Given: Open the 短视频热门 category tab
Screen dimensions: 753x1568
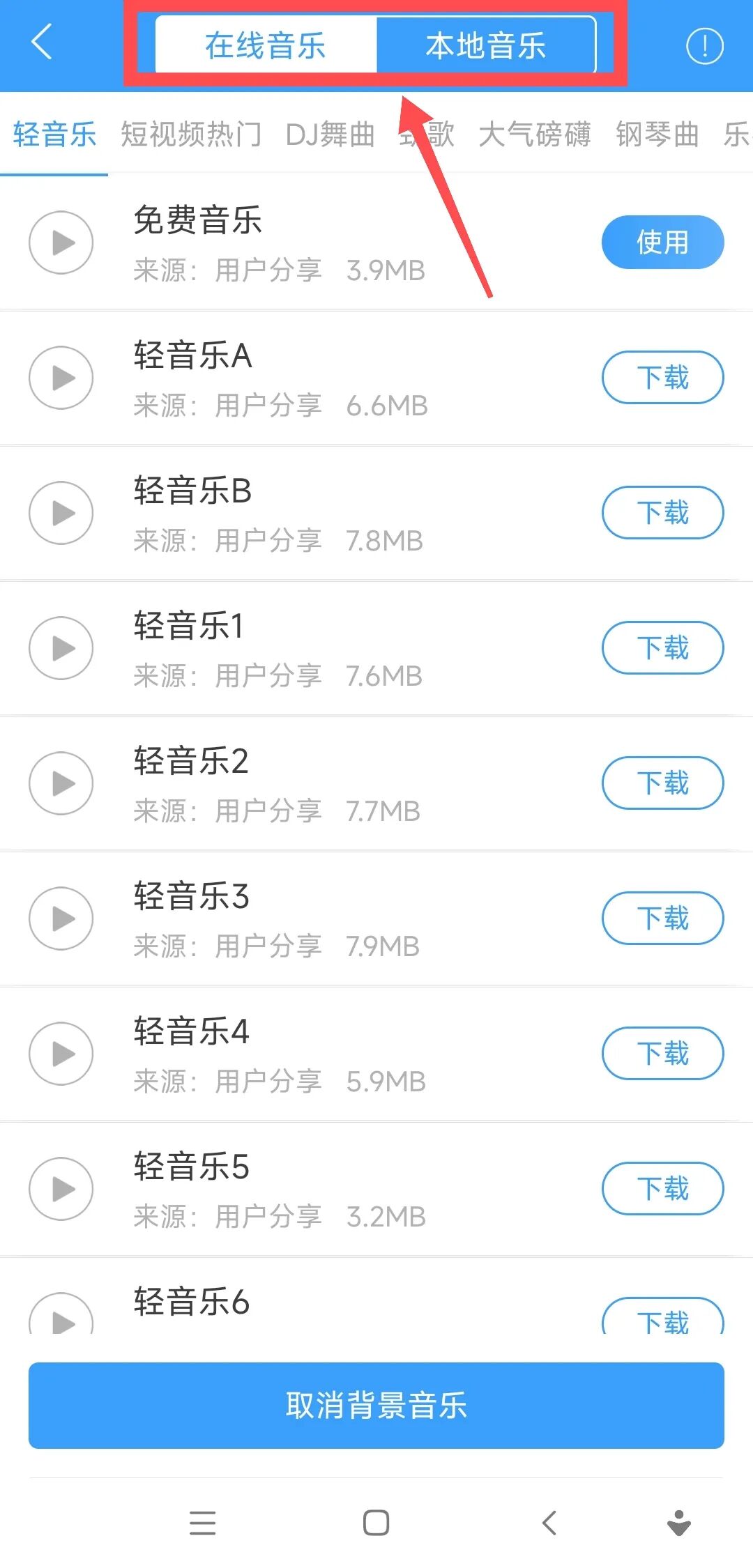Looking at the screenshot, I should click(x=191, y=134).
